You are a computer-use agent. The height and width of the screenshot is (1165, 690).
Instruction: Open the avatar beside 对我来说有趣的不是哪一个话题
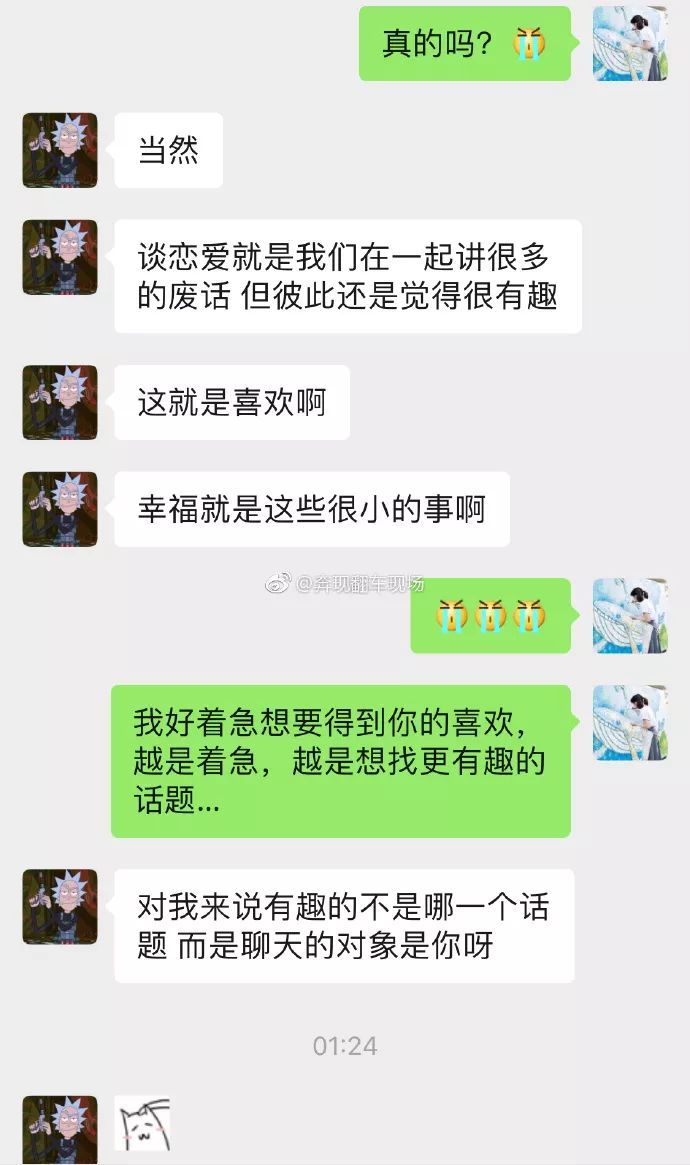pos(60,906)
